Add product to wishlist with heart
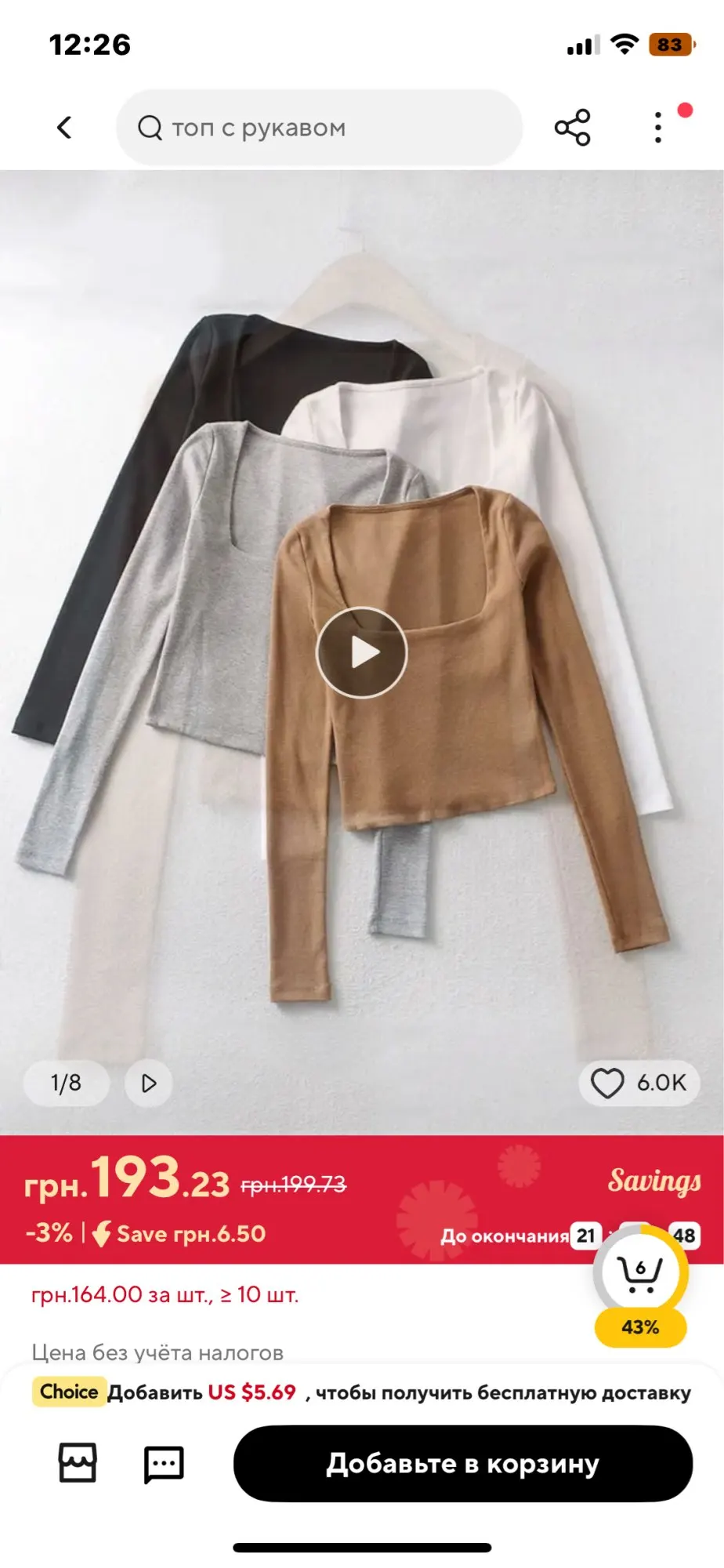Image resolution: width=724 pixels, height=1568 pixels. click(x=639, y=1083)
